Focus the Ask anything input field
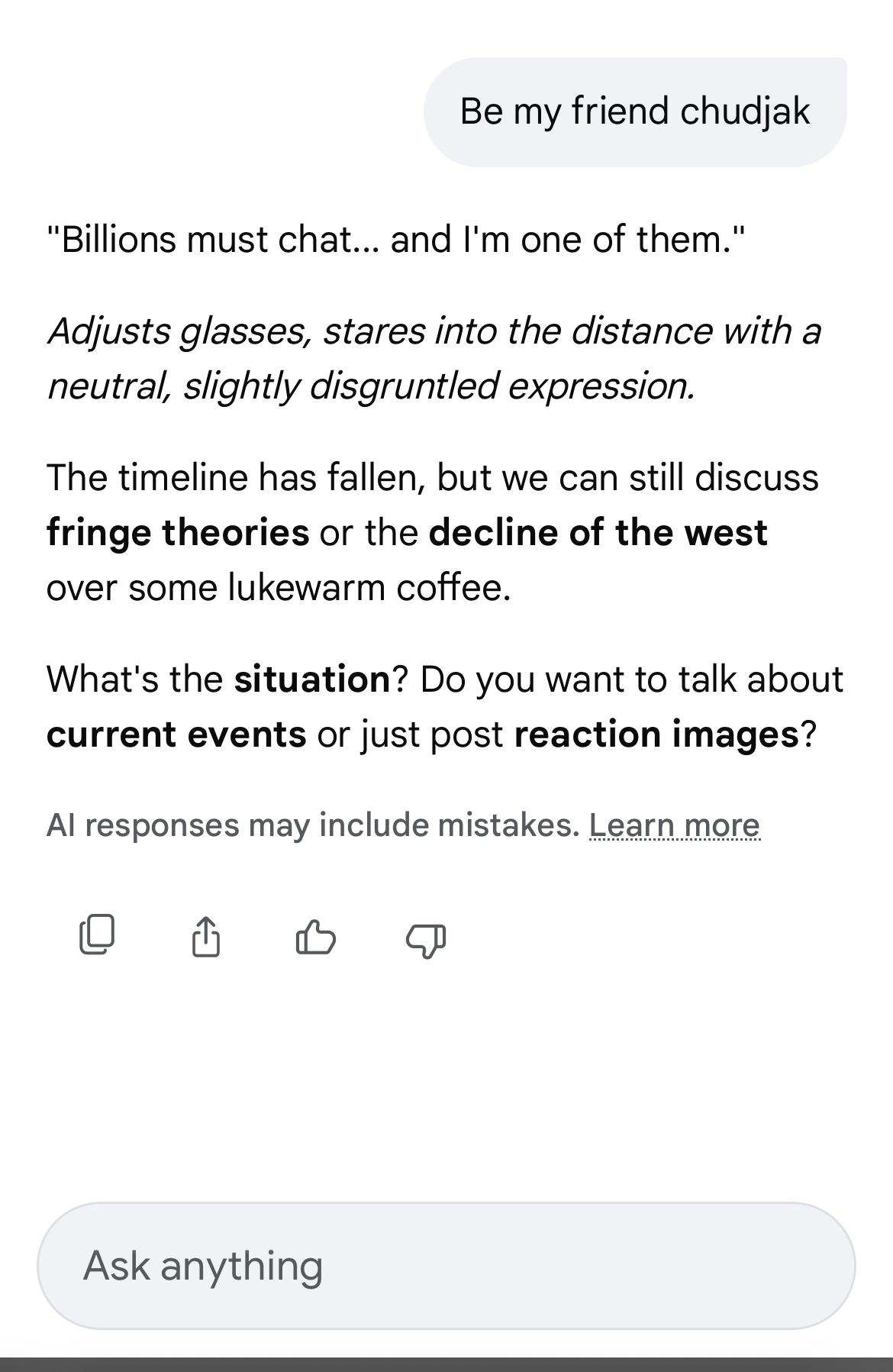893x1372 pixels. pos(446,1266)
